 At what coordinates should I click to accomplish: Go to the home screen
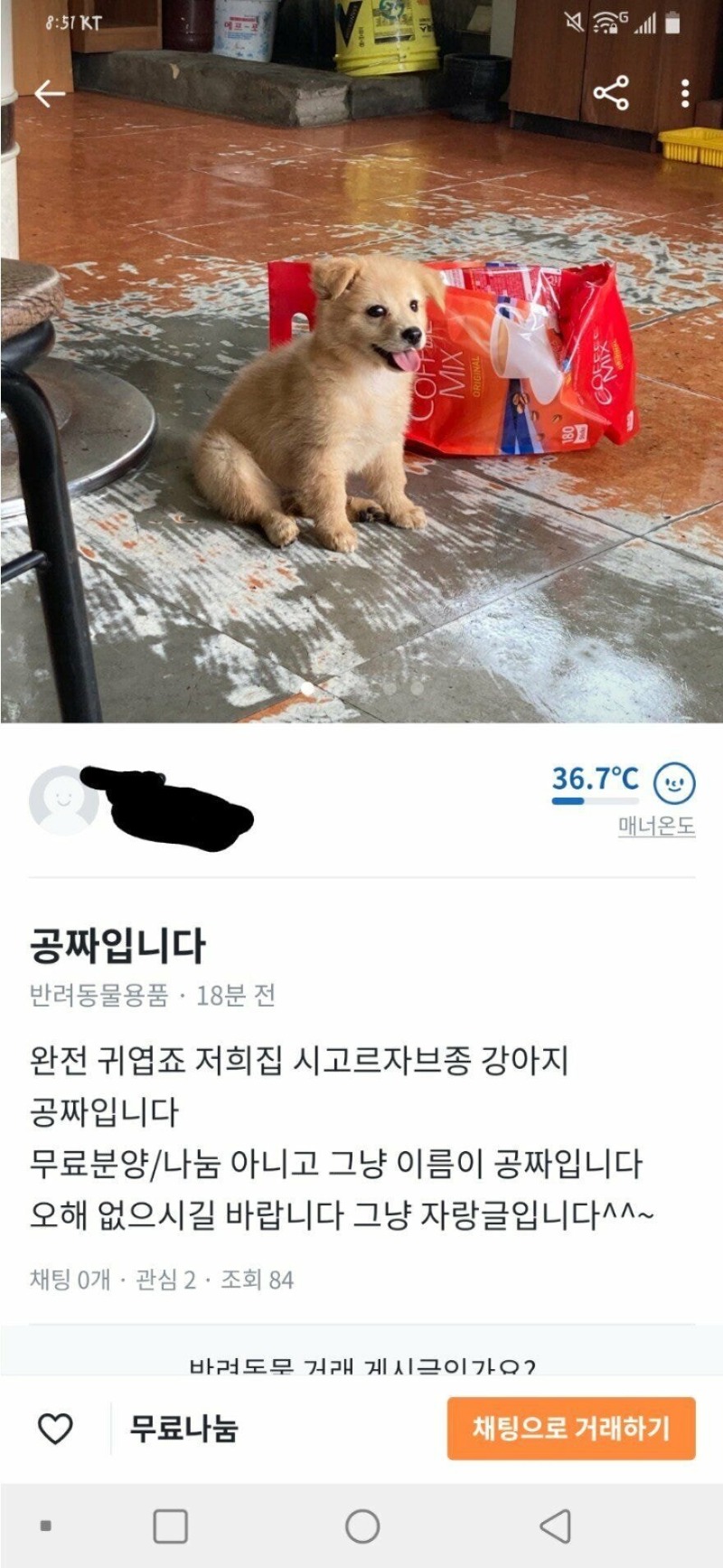point(362,1526)
